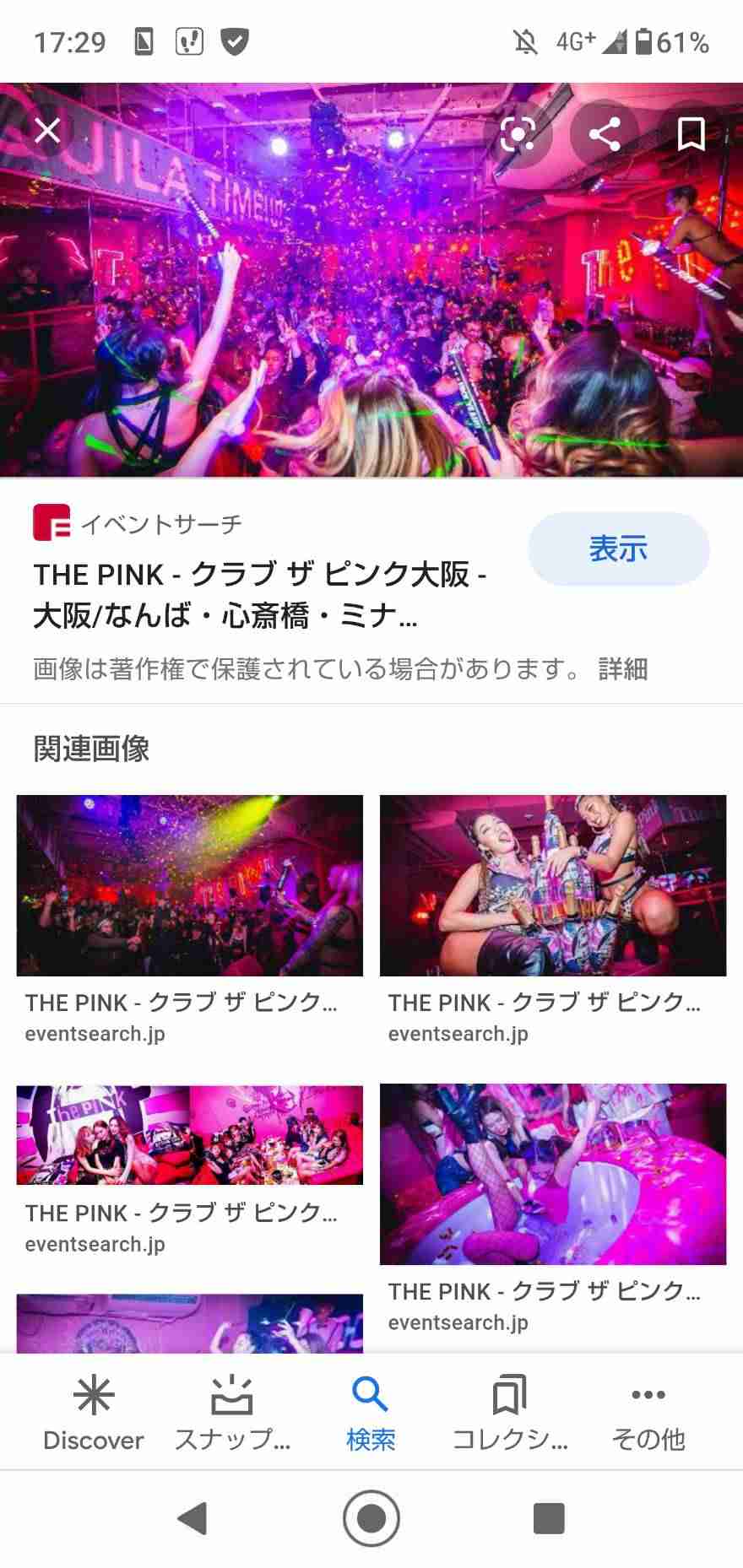Open the 詳細 copyright details link
This screenshot has width=743, height=1568.
(623, 669)
